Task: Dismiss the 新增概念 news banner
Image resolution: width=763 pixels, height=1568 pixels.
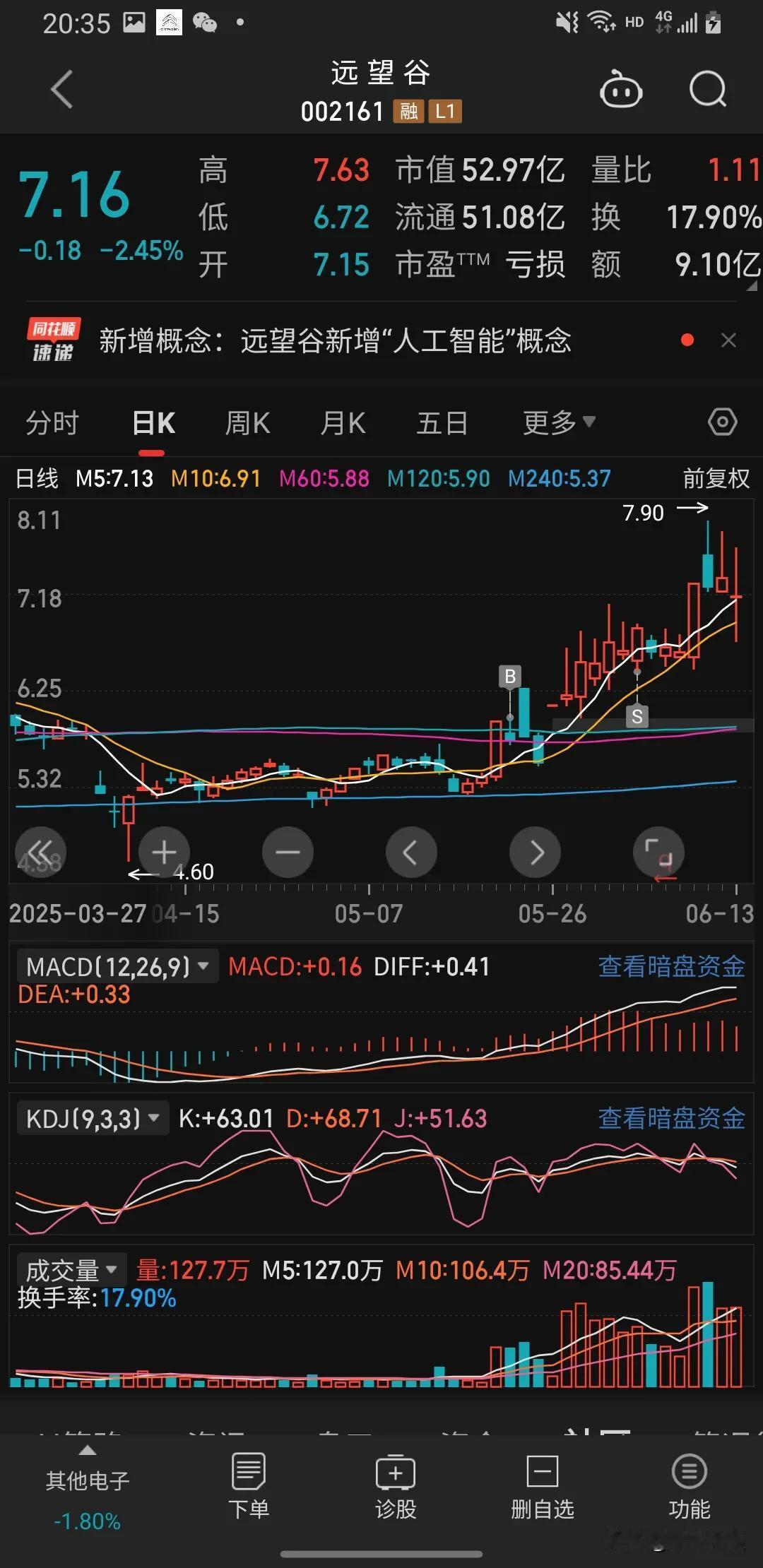Action: [x=728, y=340]
